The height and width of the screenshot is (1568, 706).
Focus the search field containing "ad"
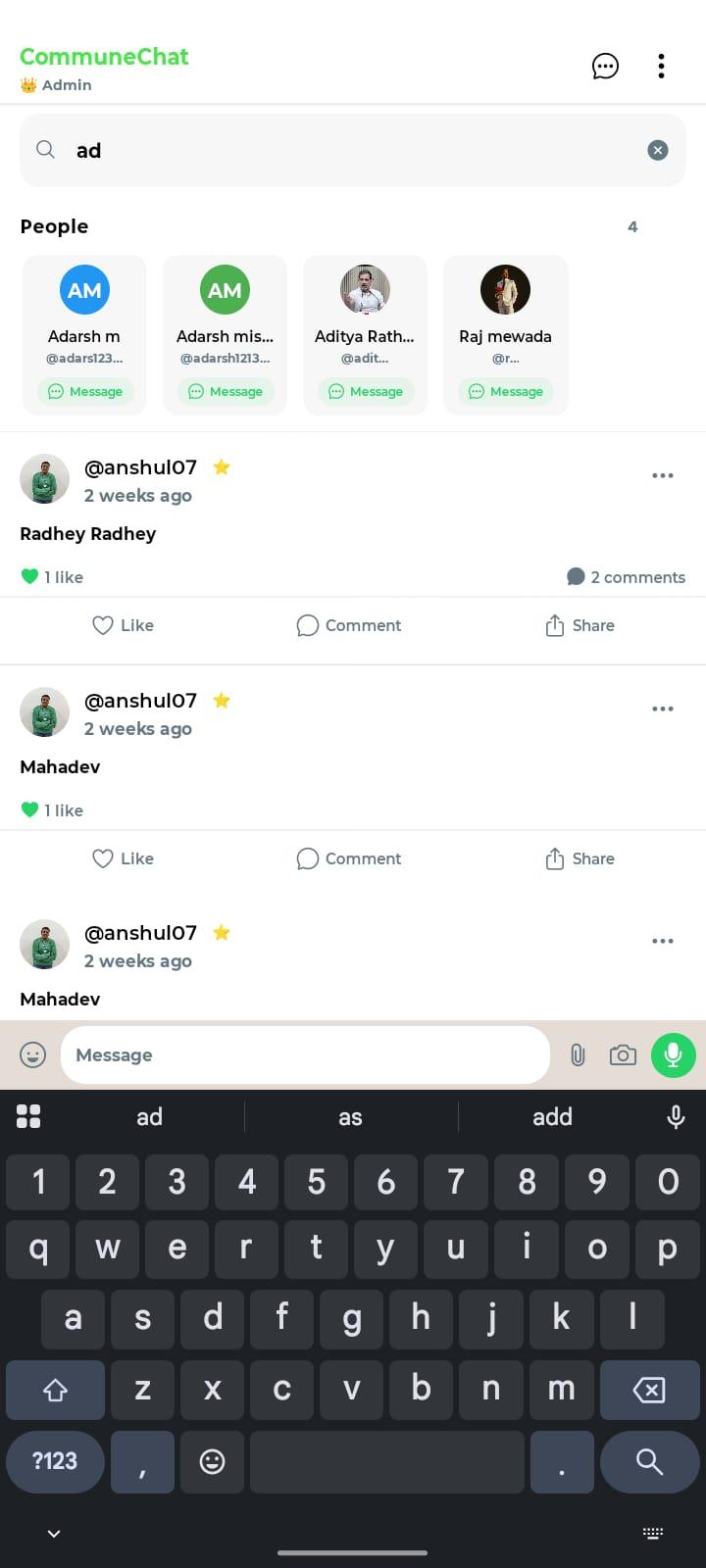[353, 150]
